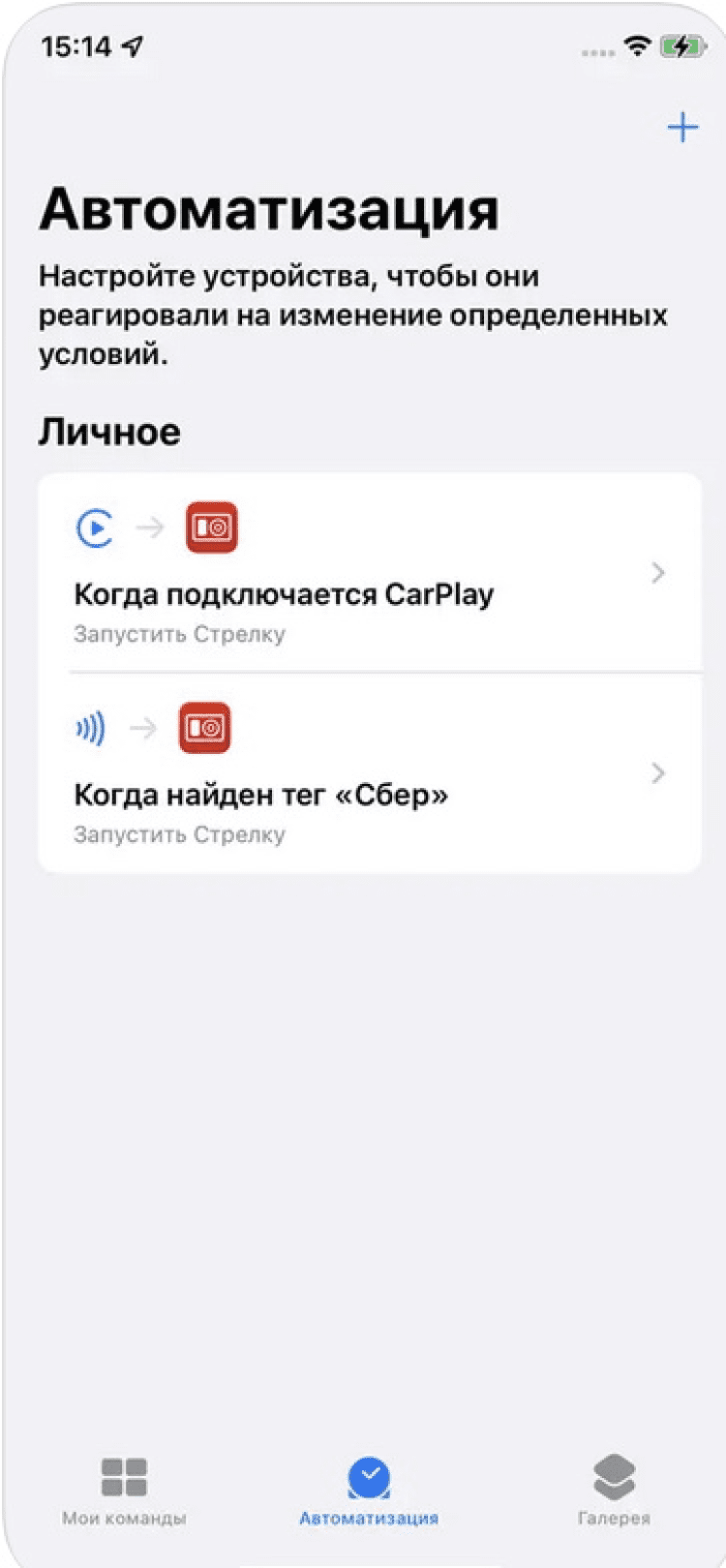
Task: Open the automation «Когда найден тег «Сбер»»
Action: click(368, 774)
